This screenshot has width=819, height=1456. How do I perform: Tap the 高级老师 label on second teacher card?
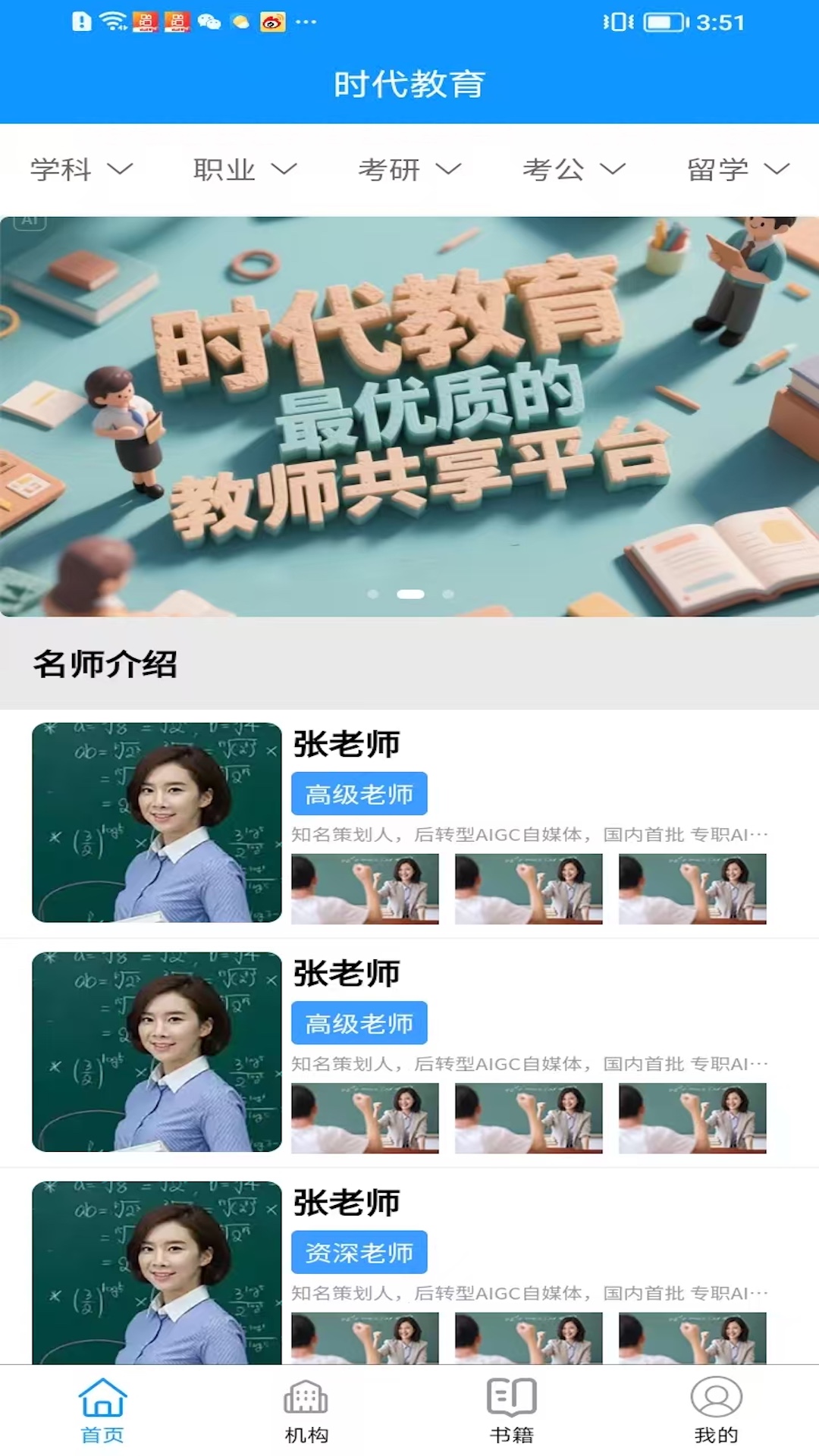(359, 1022)
